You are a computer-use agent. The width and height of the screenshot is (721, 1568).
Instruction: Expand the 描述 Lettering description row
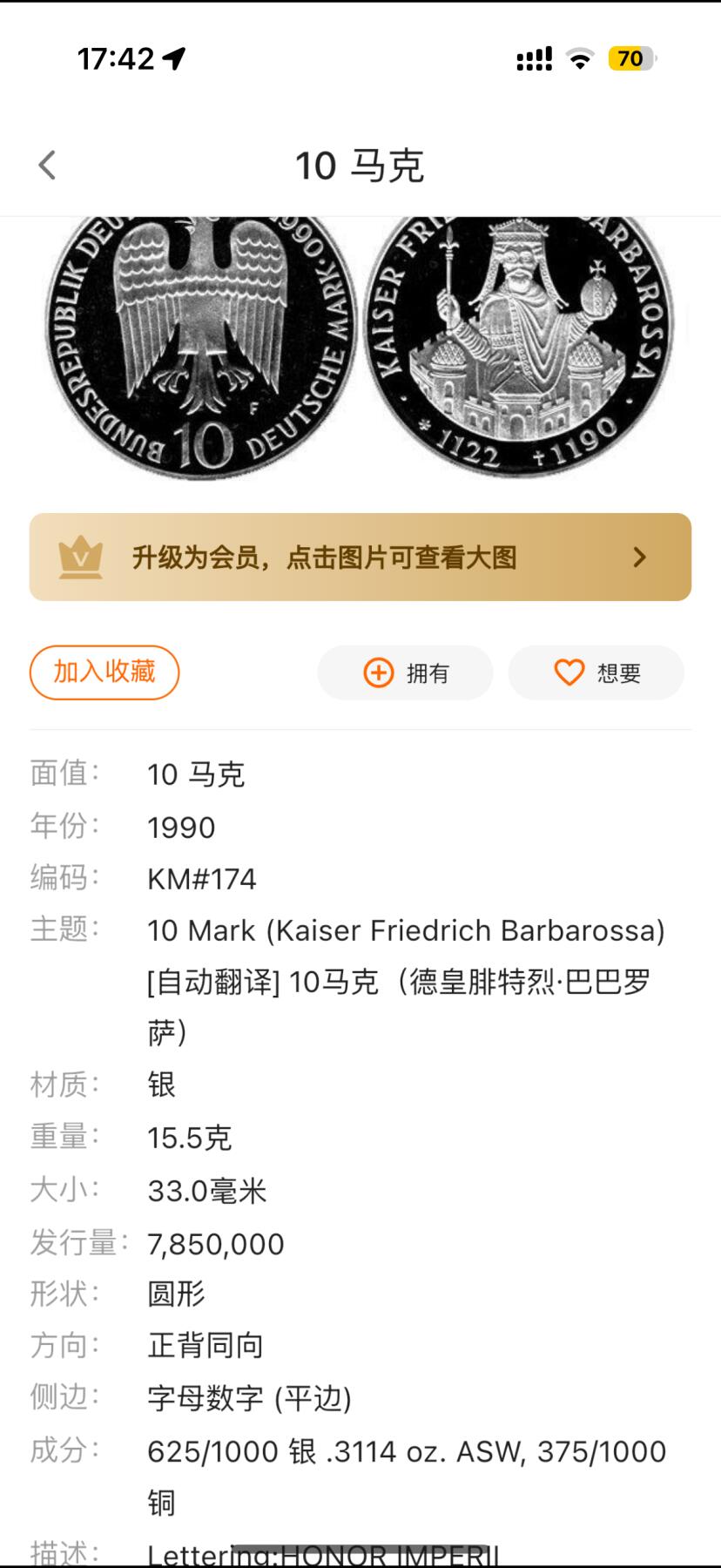pos(322,1552)
